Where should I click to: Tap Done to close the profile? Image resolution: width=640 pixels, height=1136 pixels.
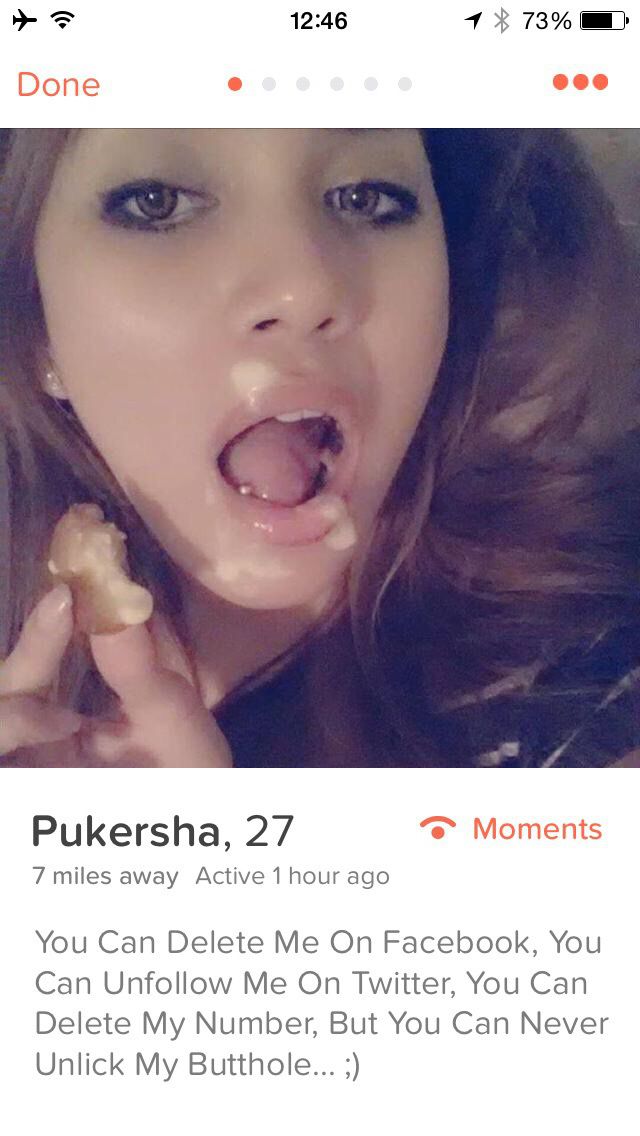click(x=58, y=85)
